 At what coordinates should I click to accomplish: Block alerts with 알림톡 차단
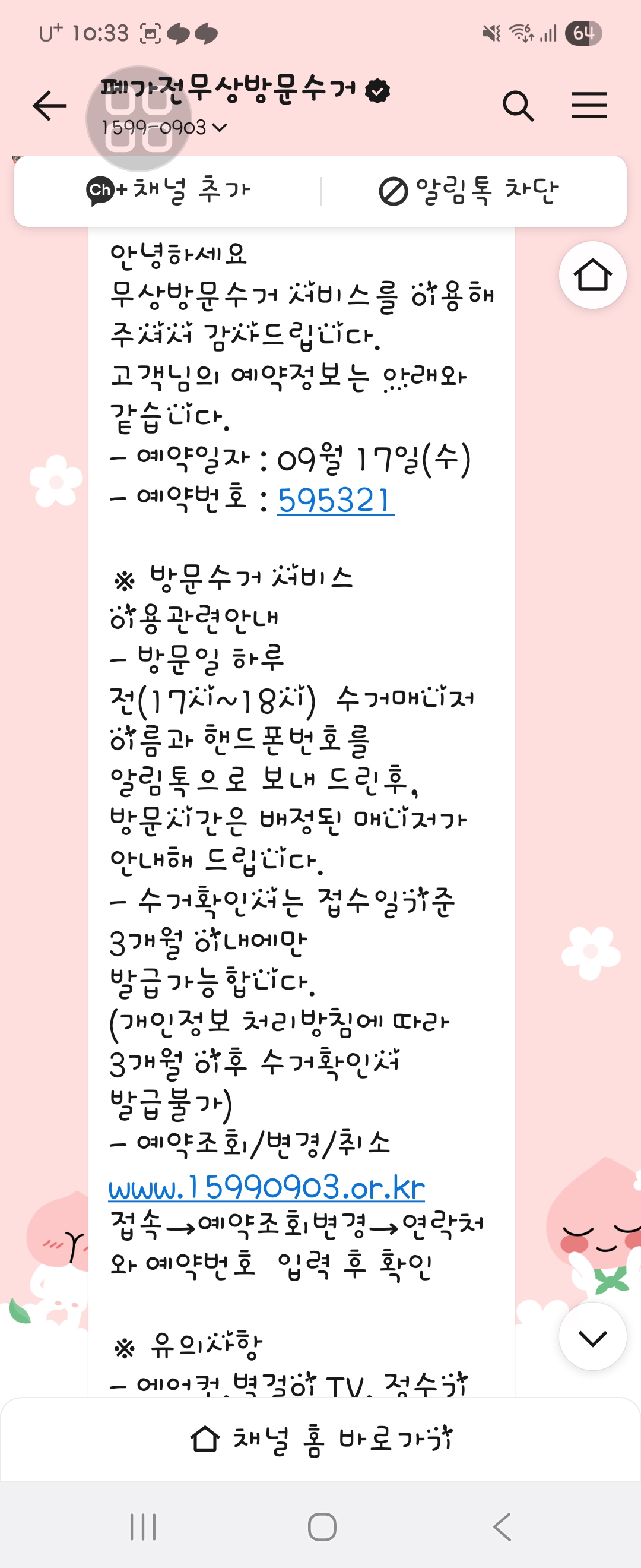coord(468,191)
